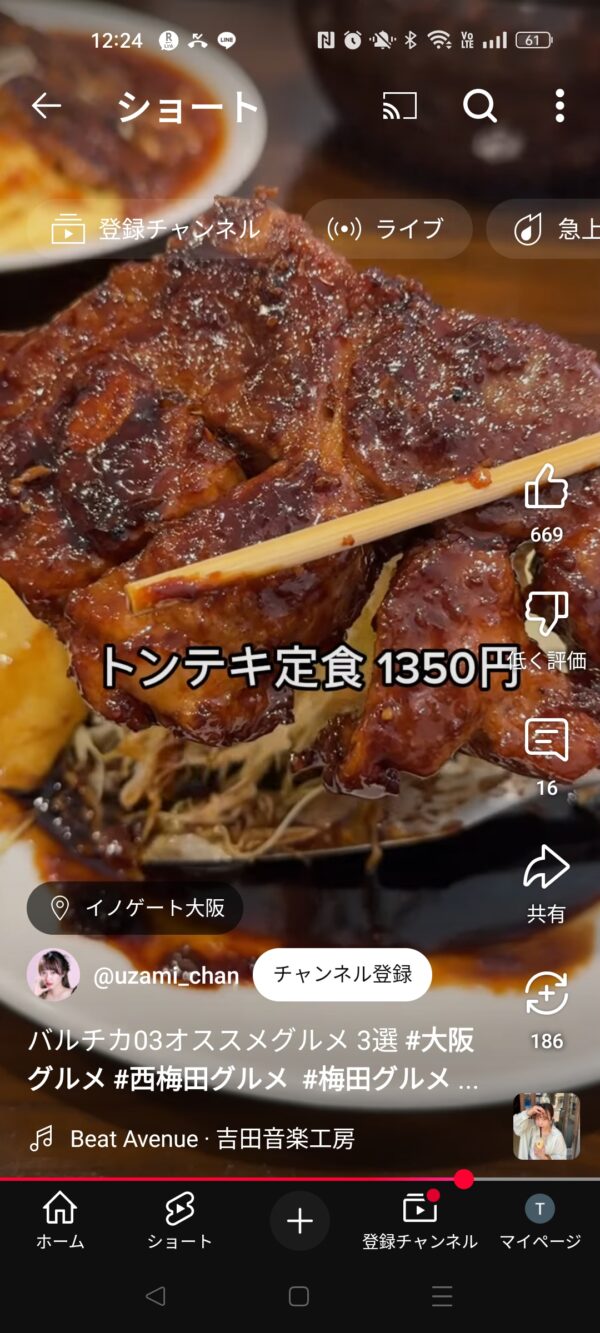The height and width of the screenshot is (1333, 600).
Task: Create new content with the plus button
Action: pos(299,1221)
